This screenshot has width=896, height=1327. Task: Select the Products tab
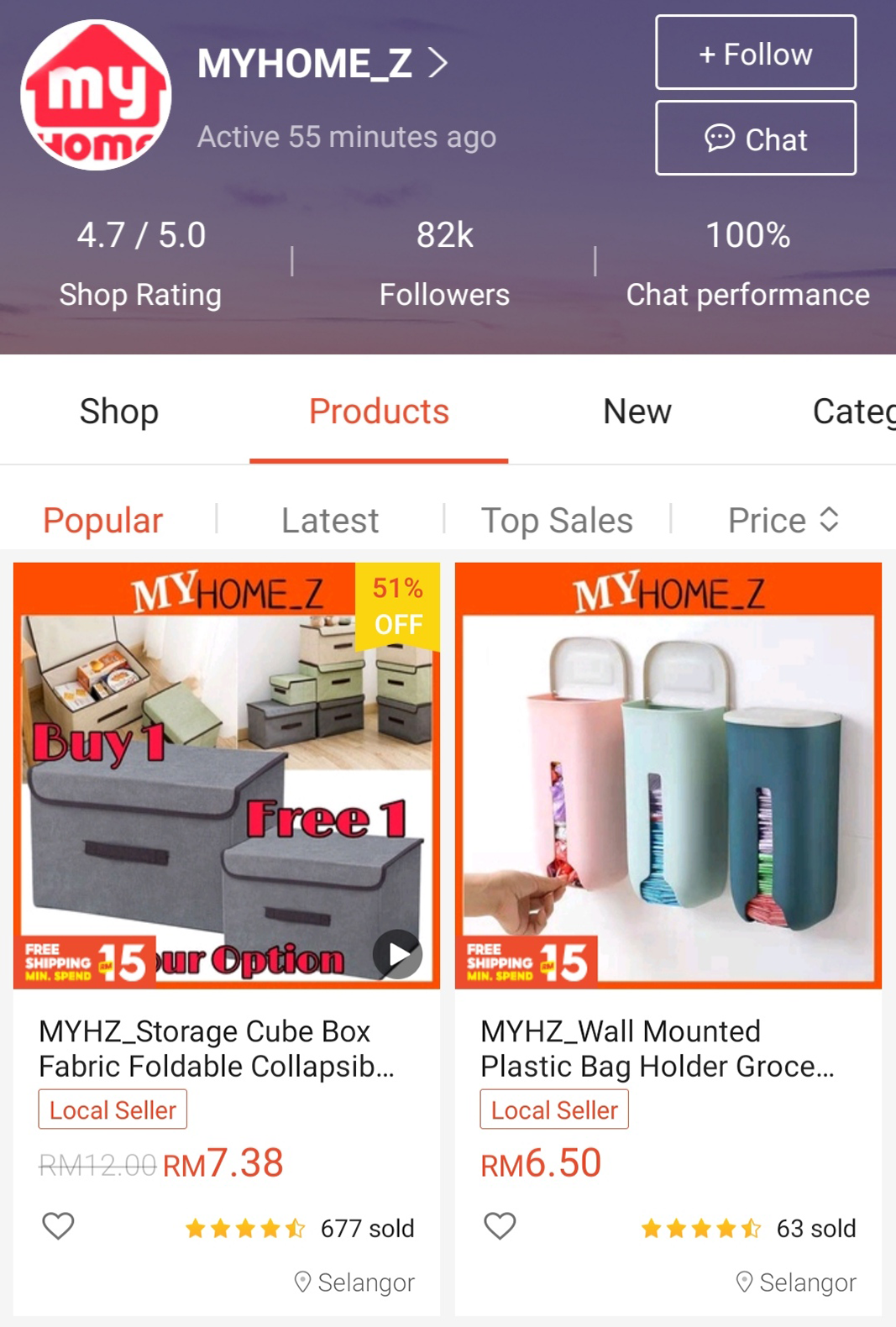[379, 412]
